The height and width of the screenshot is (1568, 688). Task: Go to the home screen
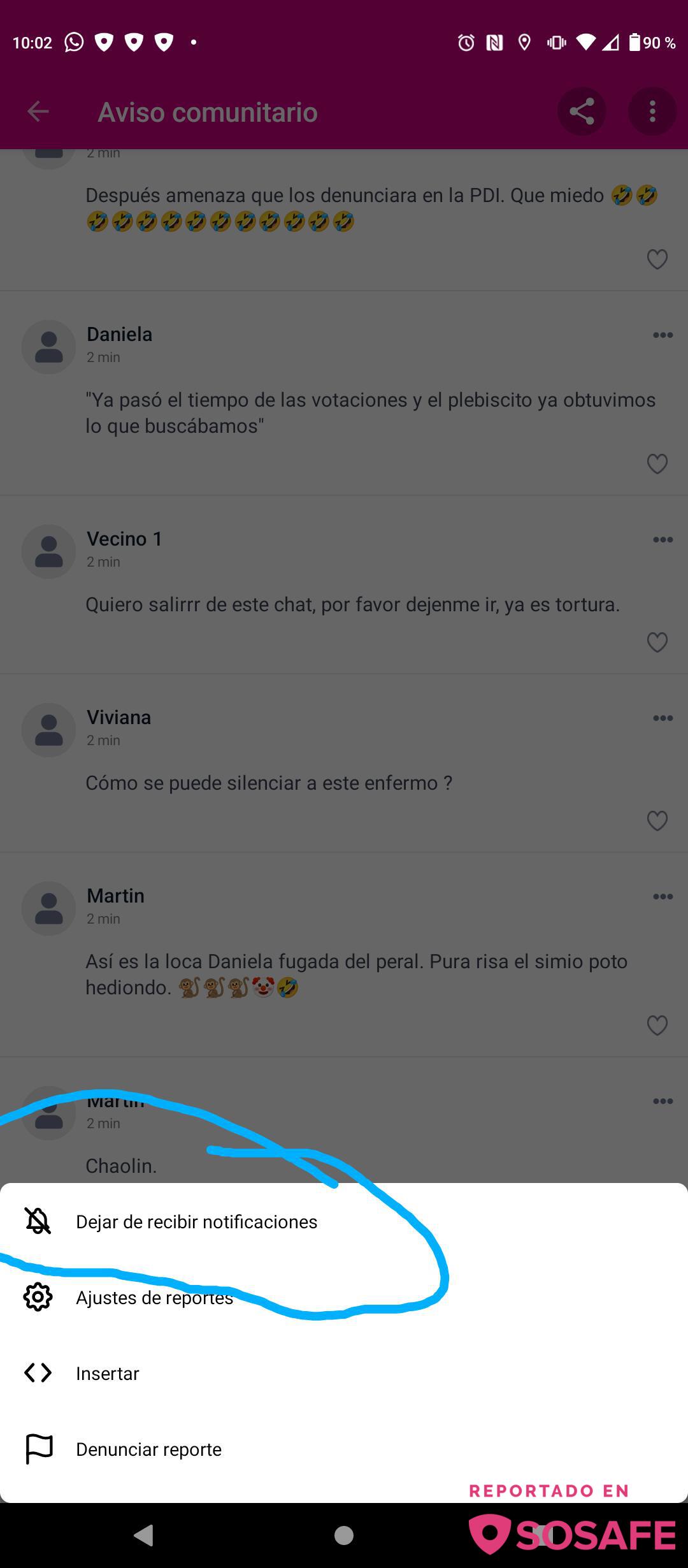[x=344, y=1535]
